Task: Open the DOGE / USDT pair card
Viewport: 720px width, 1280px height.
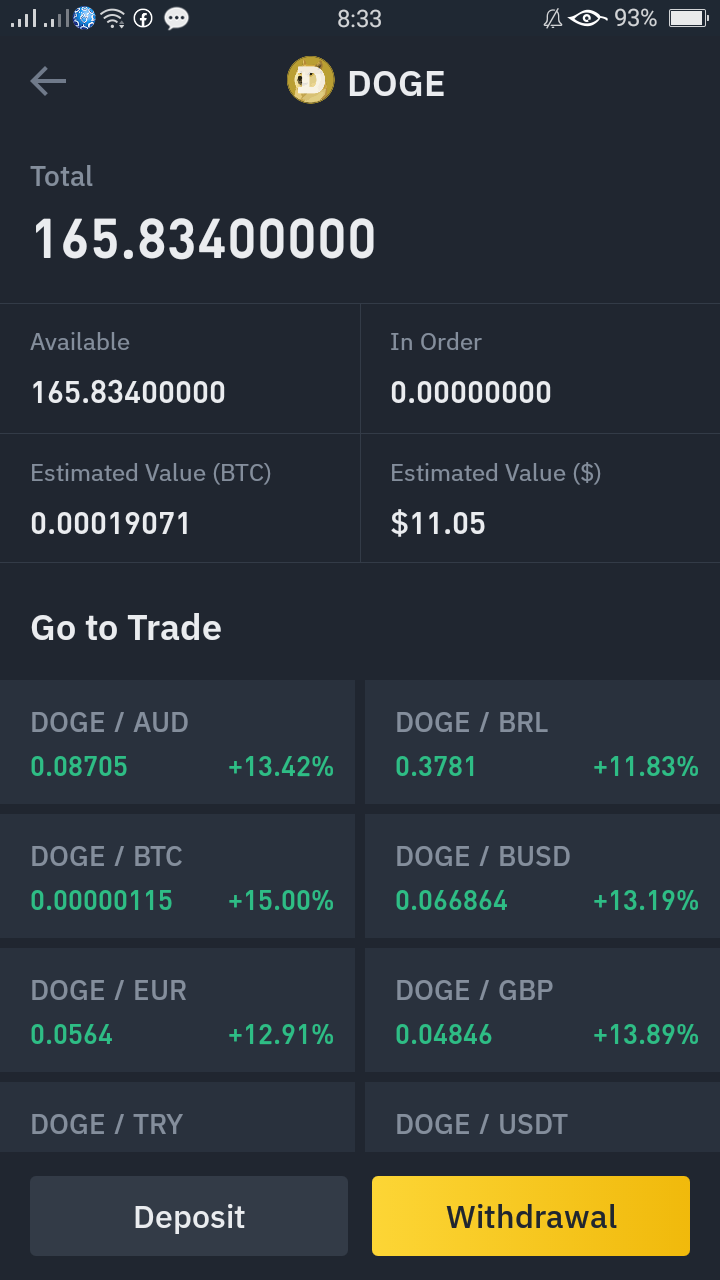Action: point(542,1117)
